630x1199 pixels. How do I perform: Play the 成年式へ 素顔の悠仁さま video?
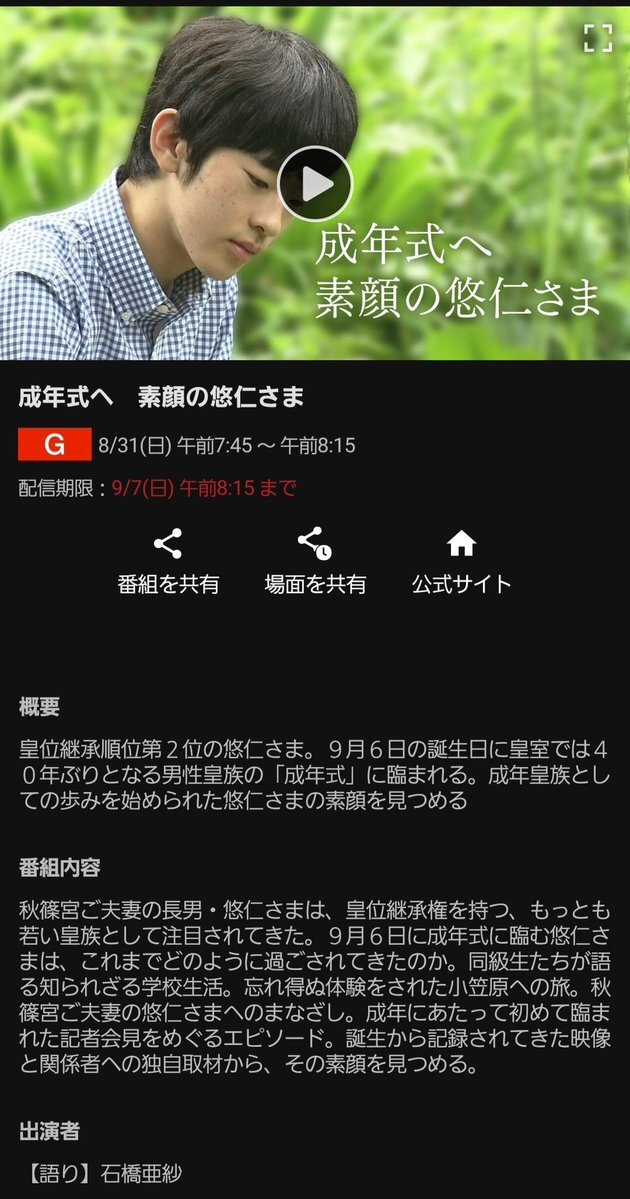pos(315,184)
